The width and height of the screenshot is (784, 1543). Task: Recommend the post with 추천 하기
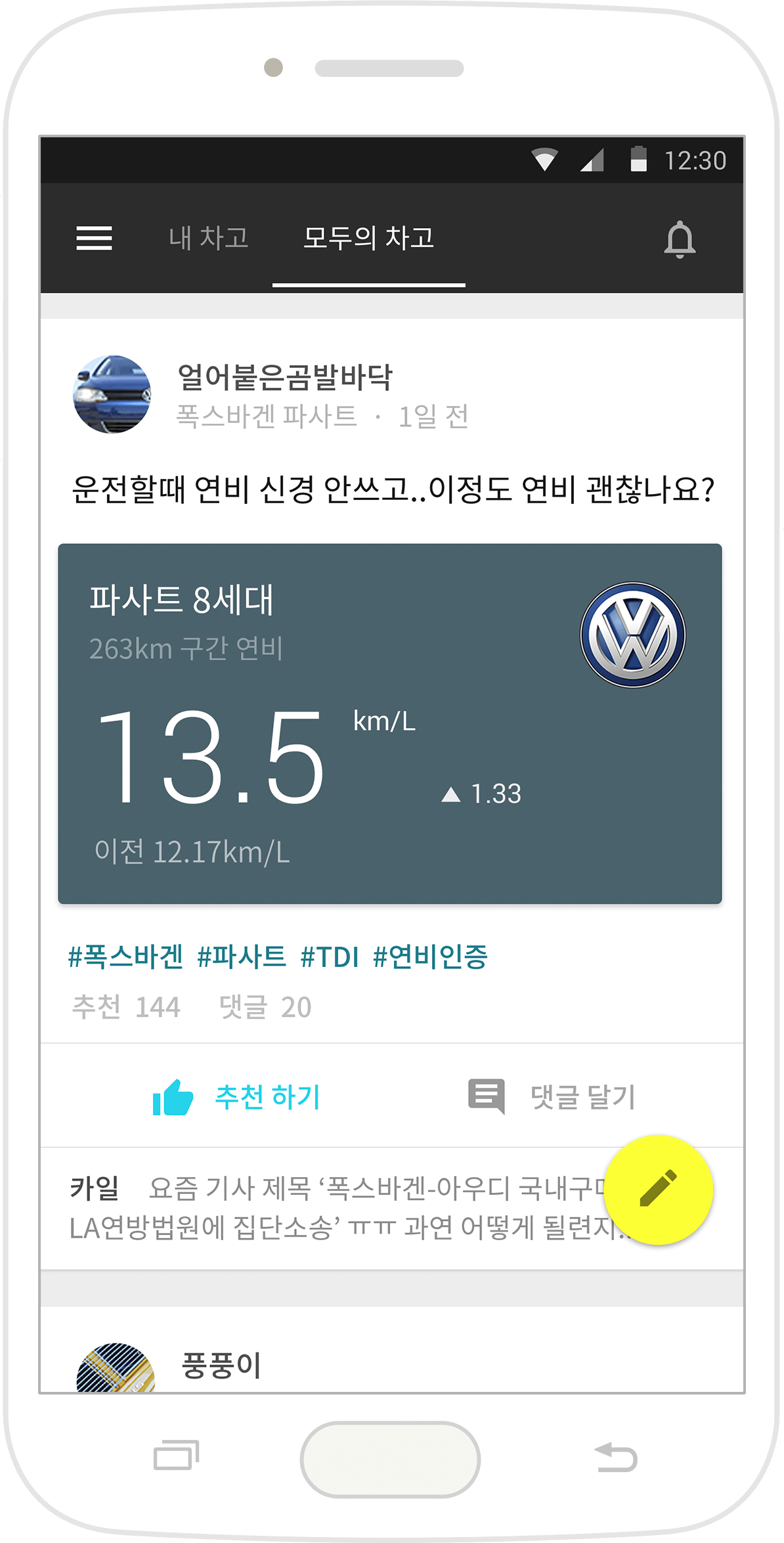click(x=236, y=1097)
